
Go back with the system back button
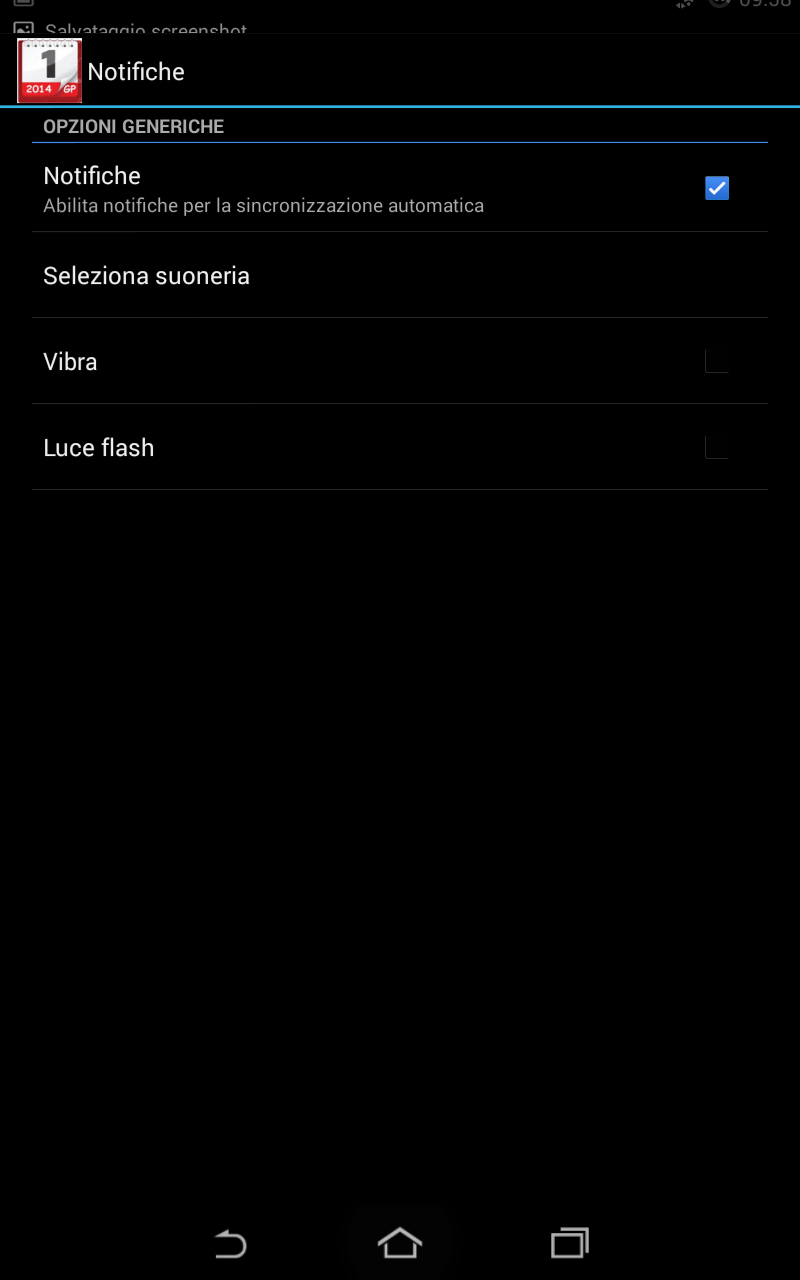tap(230, 1244)
